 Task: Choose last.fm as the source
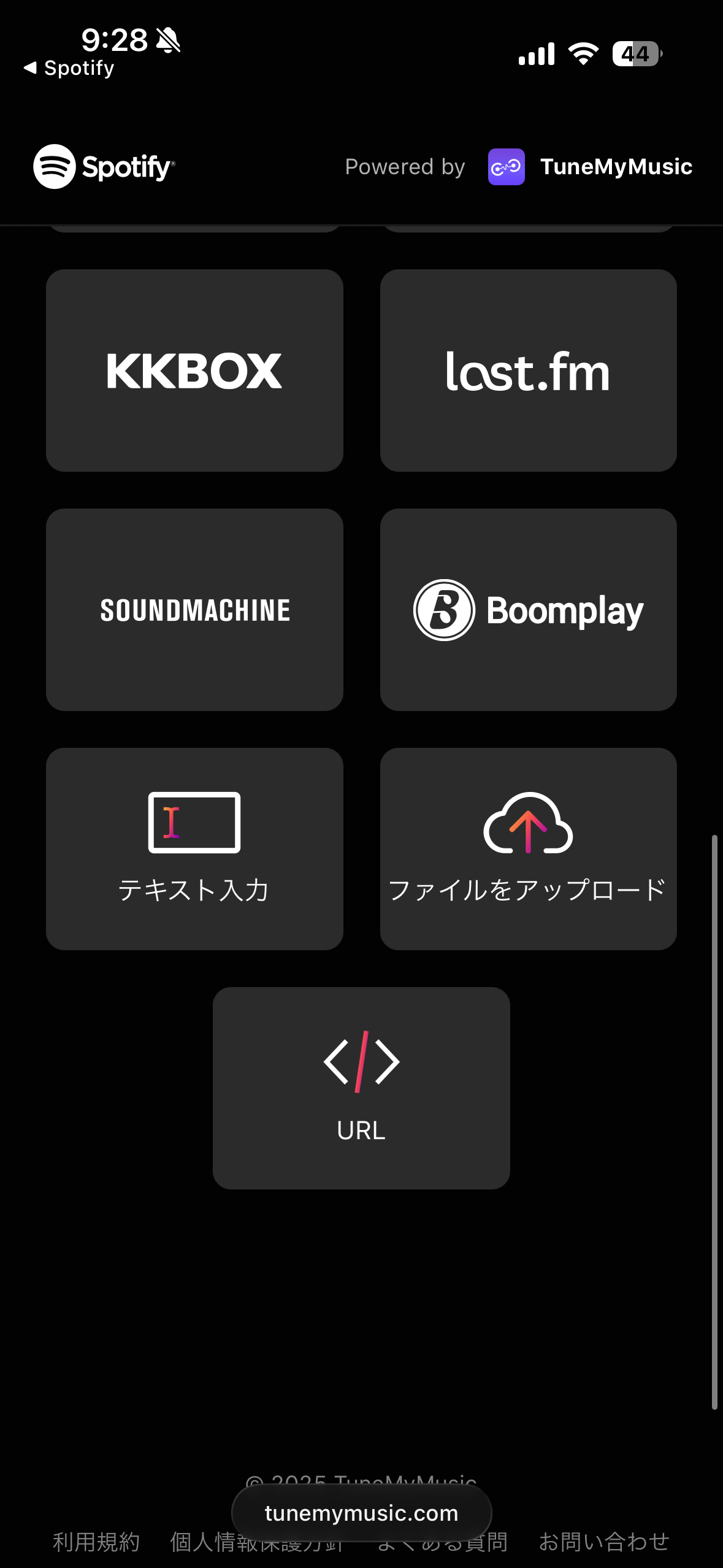point(528,371)
